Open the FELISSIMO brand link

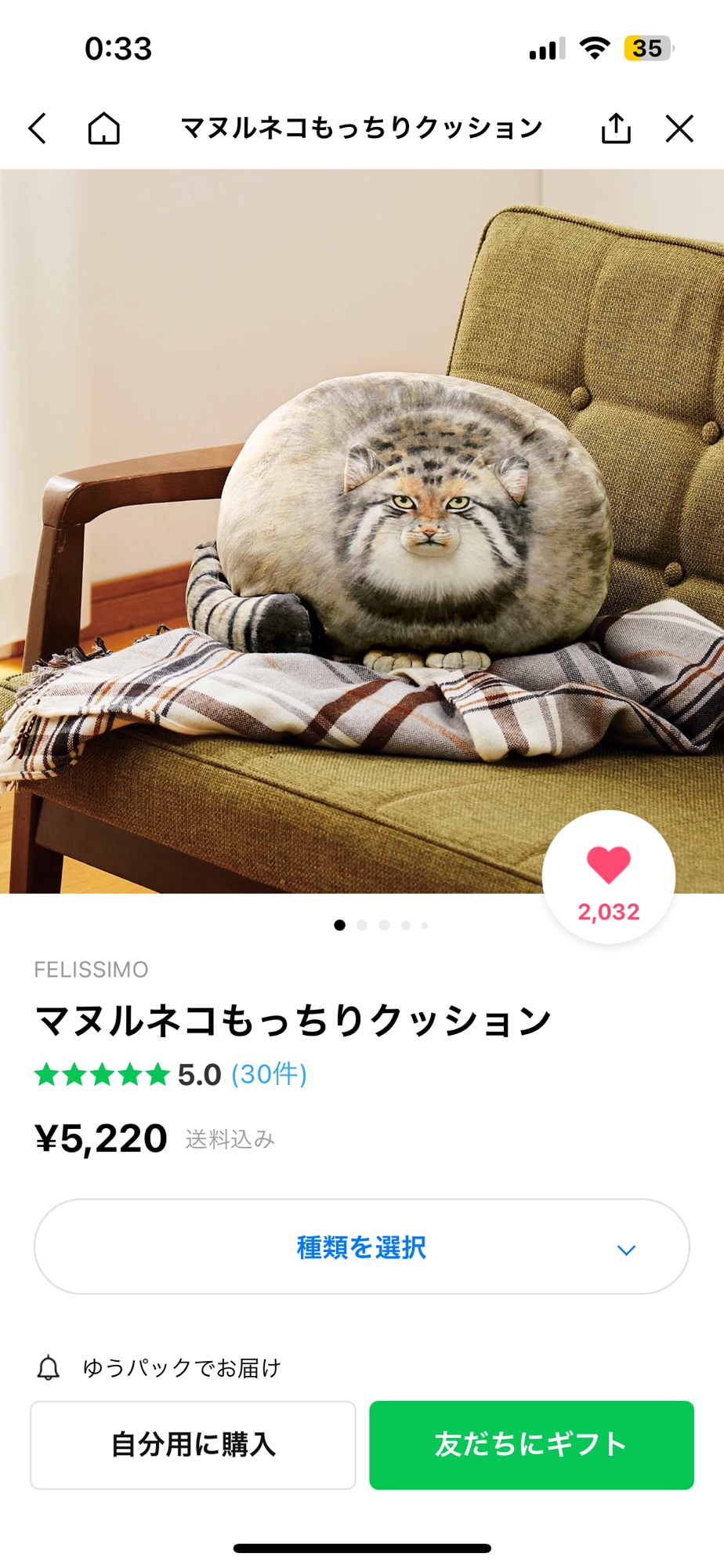pos(91,970)
